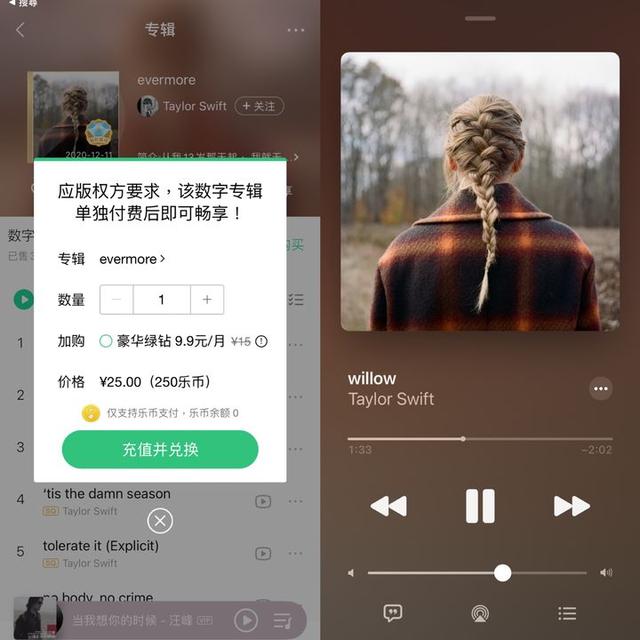Play the video for 'tis the damn season

[x=263, y=501]
